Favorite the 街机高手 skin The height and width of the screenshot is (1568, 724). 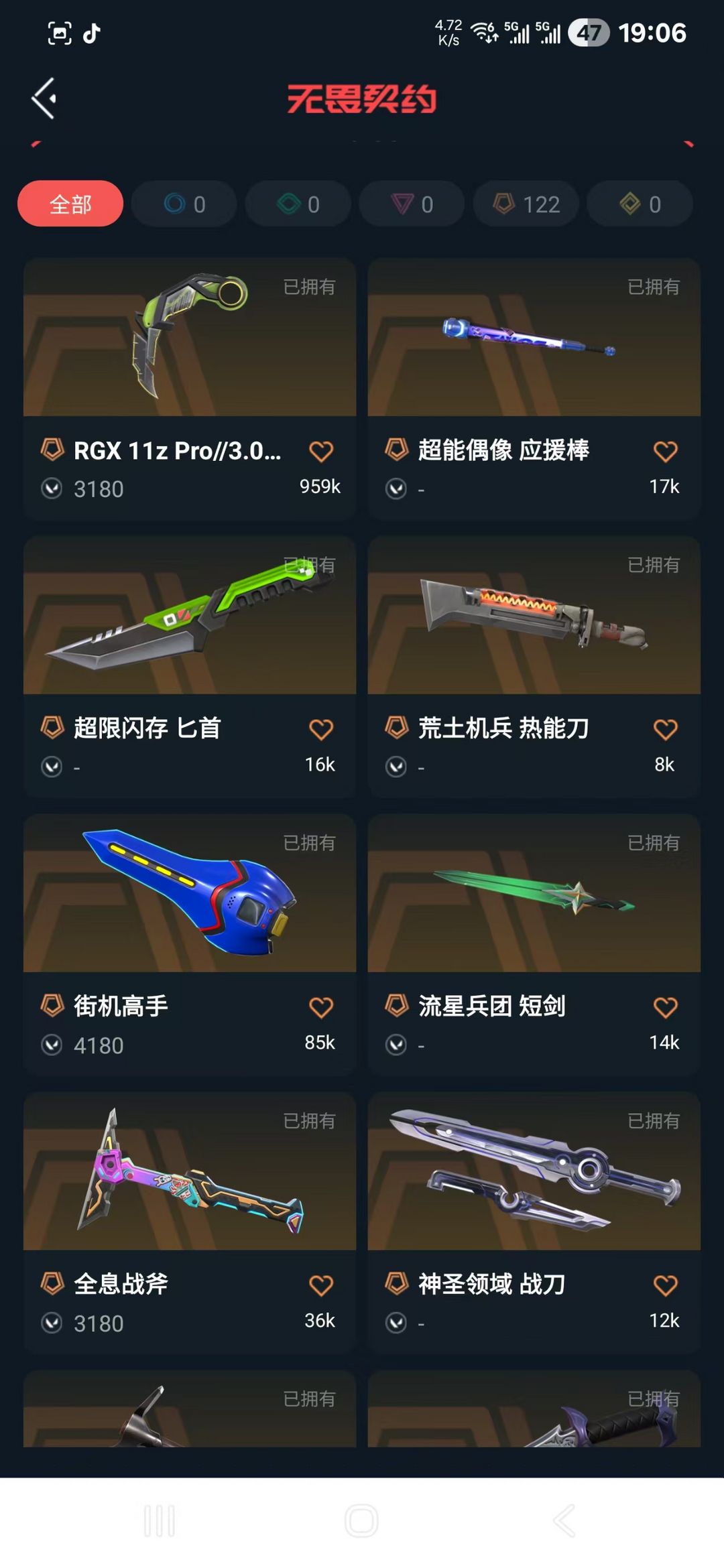(321, 1008)
